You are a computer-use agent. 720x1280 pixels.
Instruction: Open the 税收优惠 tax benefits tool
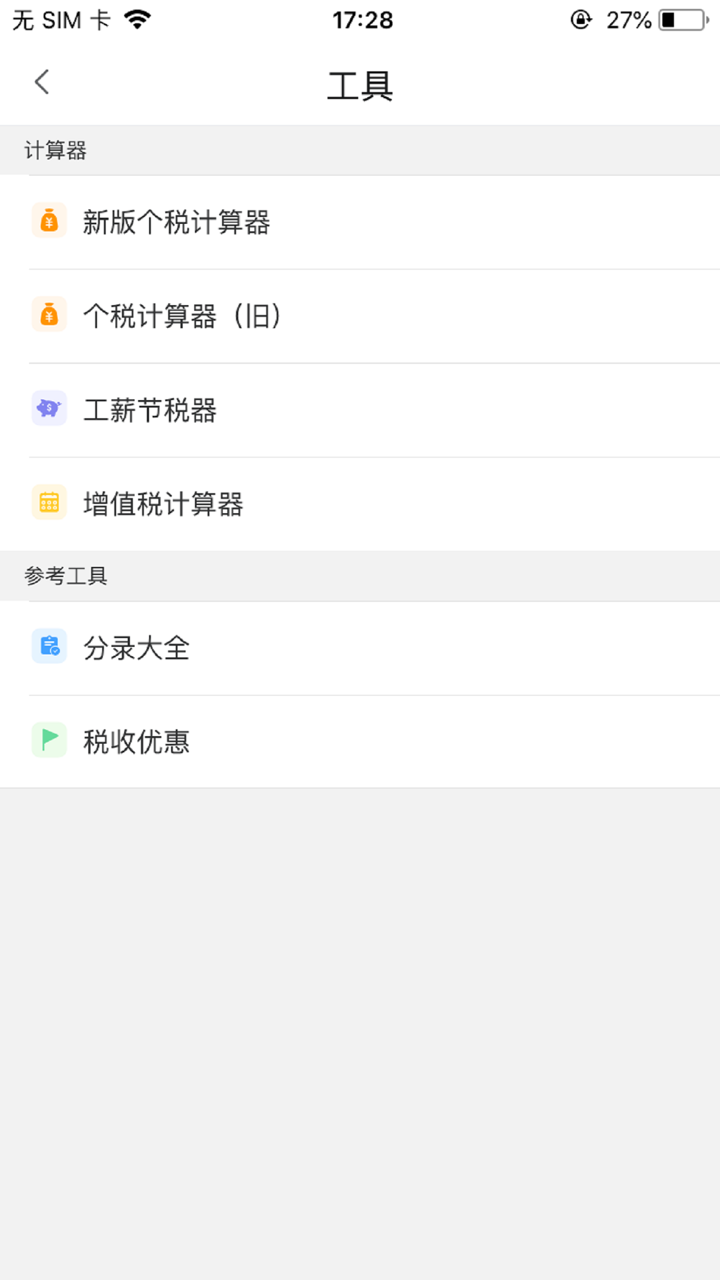tap(136, 740)
